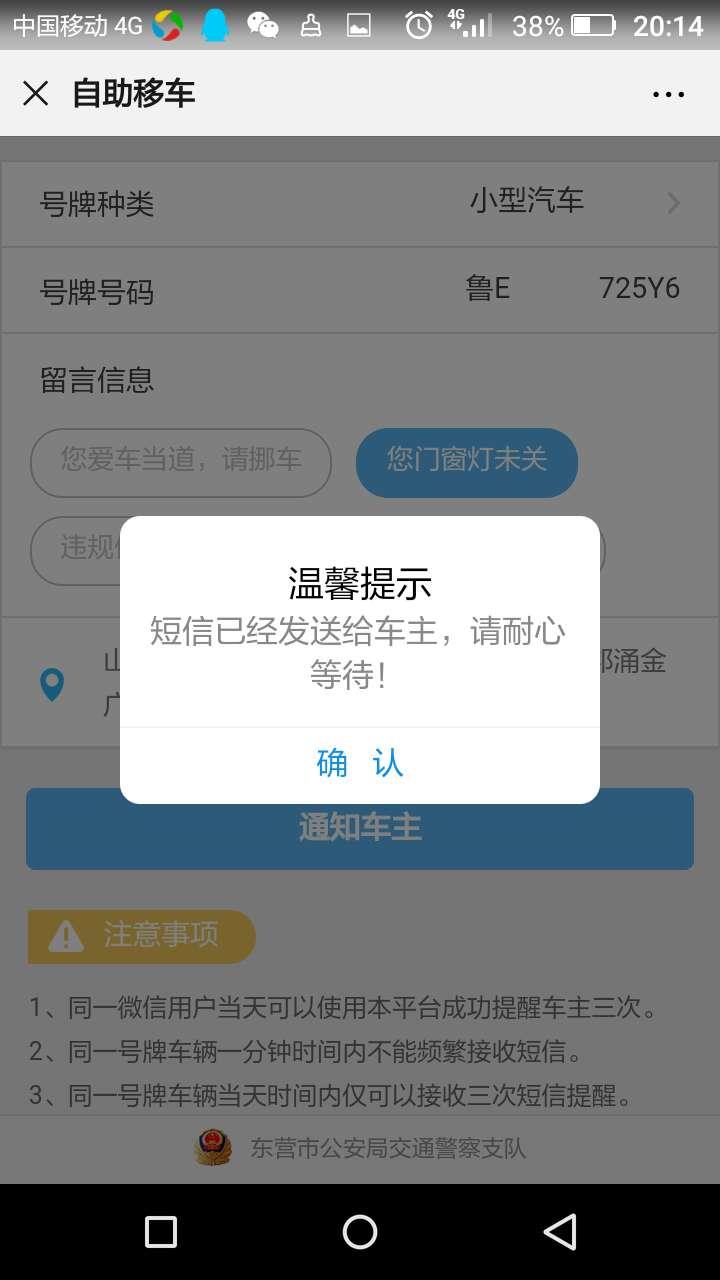Confirm the dialog with 确认
The height and width of the screenshot is (1280, 720).
point(360,764)
